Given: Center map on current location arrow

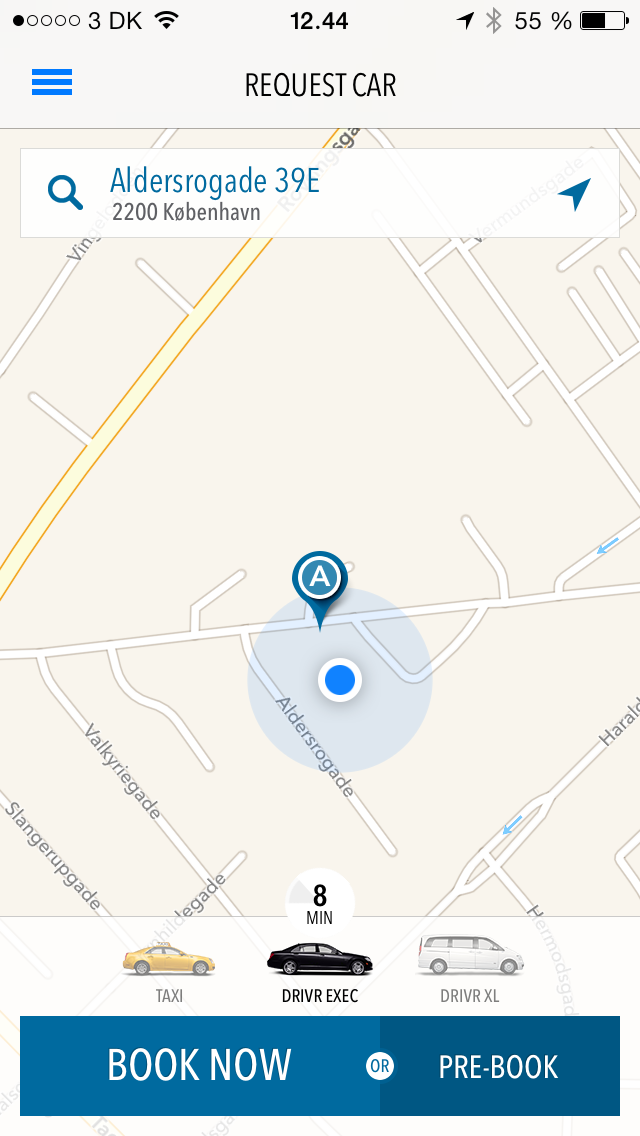Looking at the screenshot, I should coord(574,194).
